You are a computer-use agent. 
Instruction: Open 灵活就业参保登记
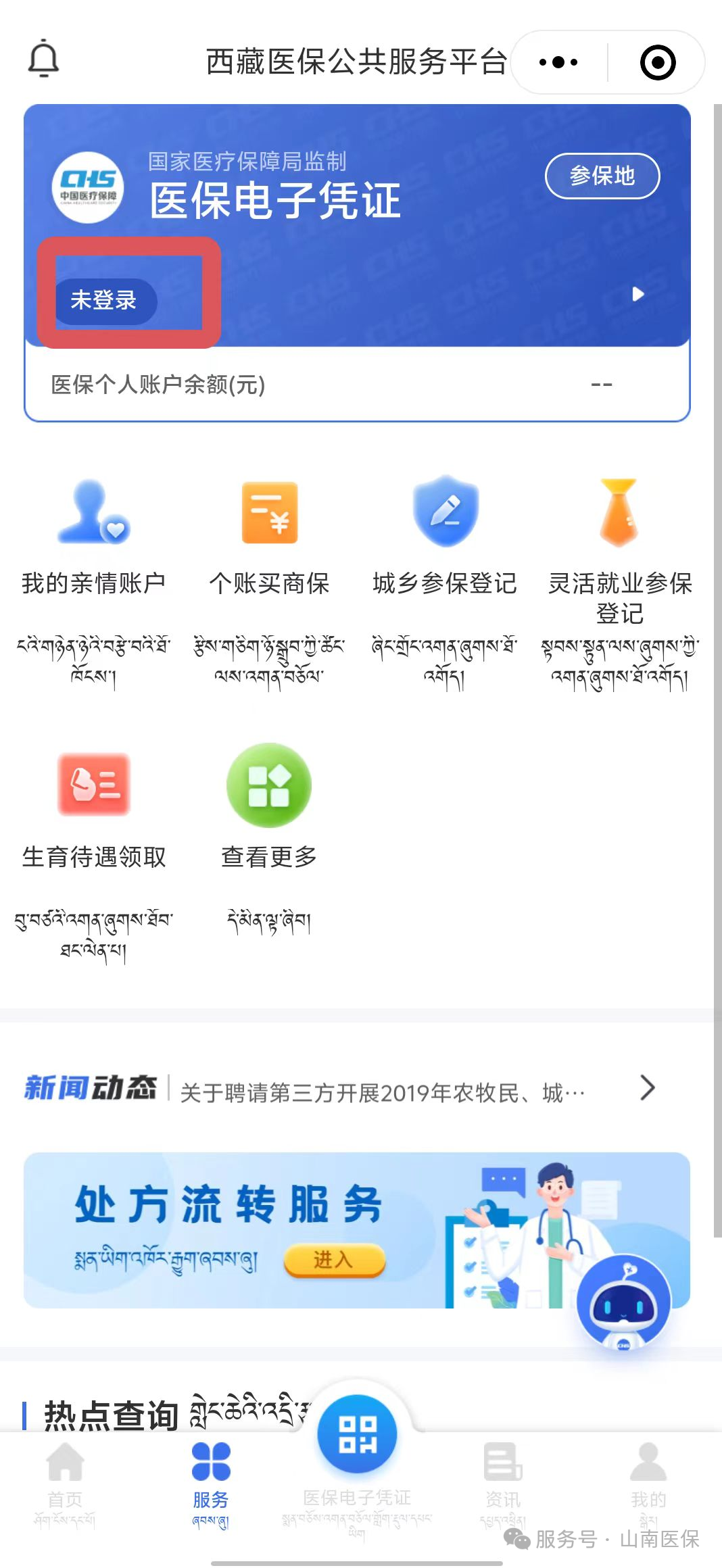click(619, 534)
